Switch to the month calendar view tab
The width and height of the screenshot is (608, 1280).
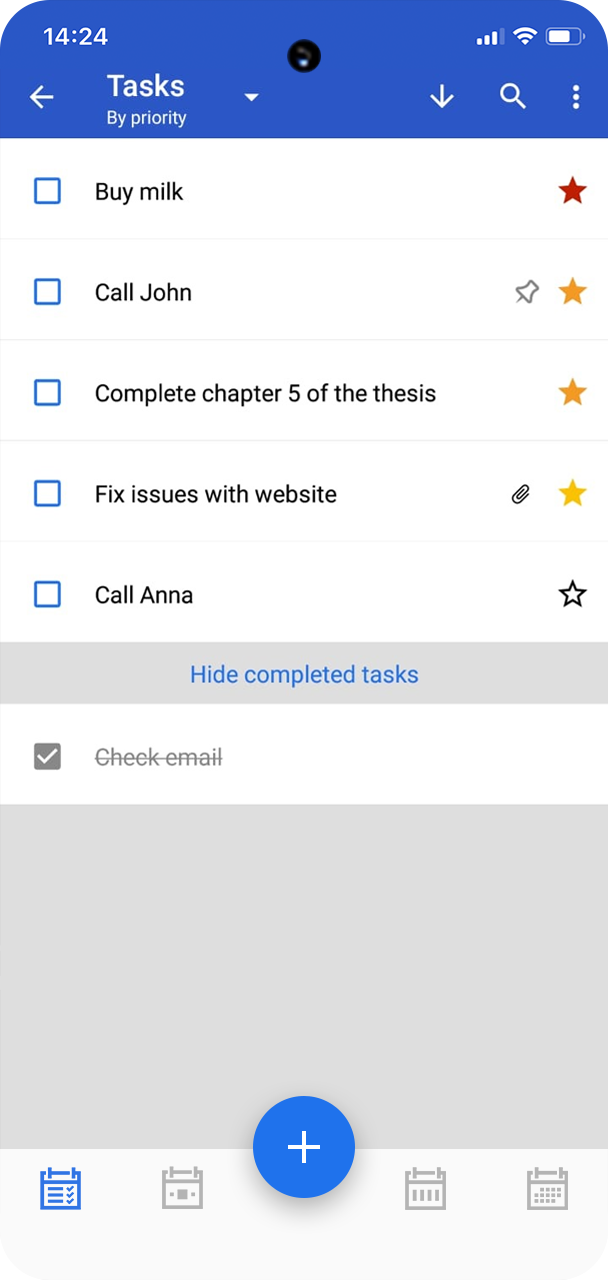coord(547,1189)
